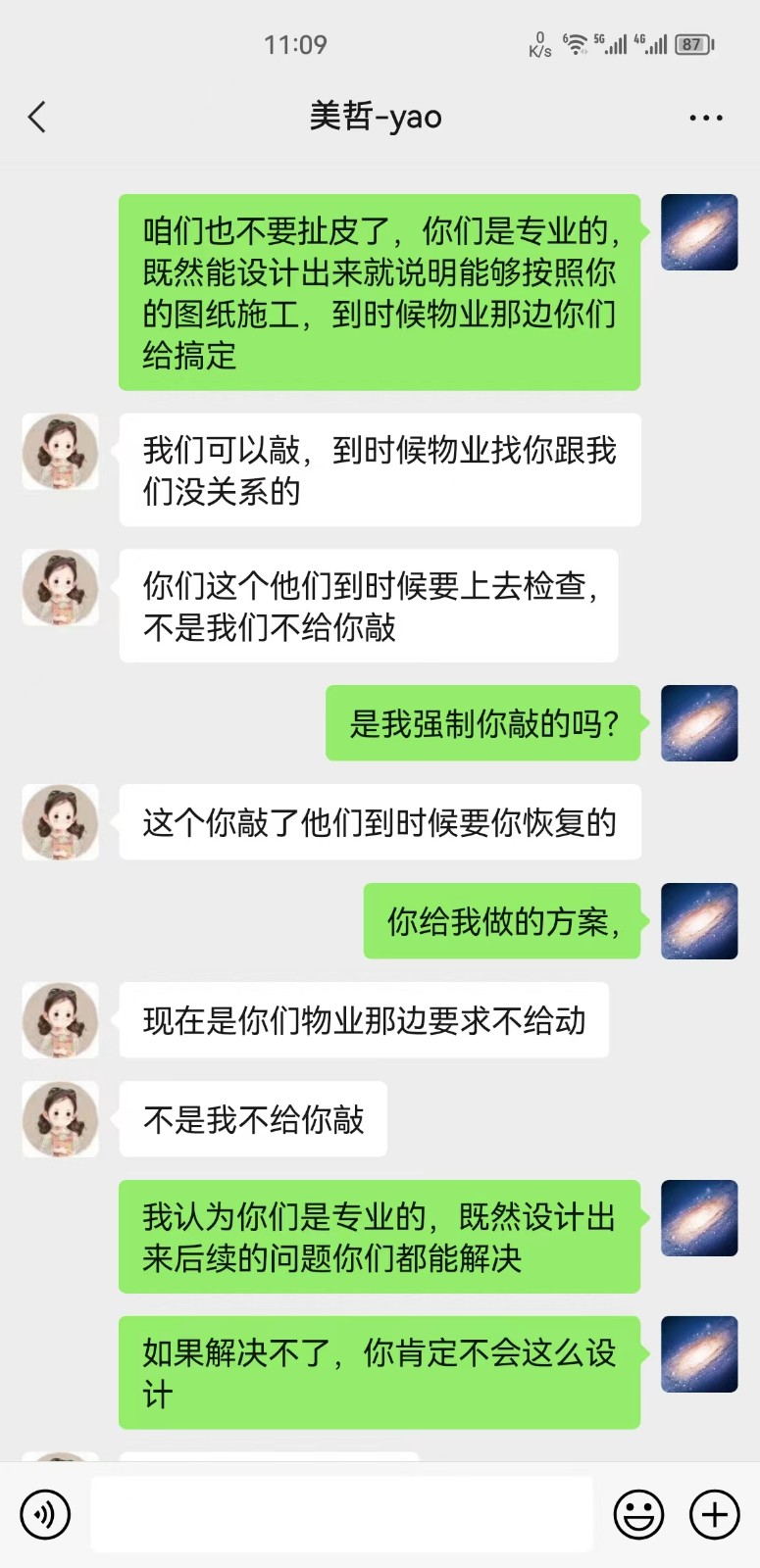This screenshot has height=1568, width=760.
Task: Switch to voice message input
Action: 45,1514
